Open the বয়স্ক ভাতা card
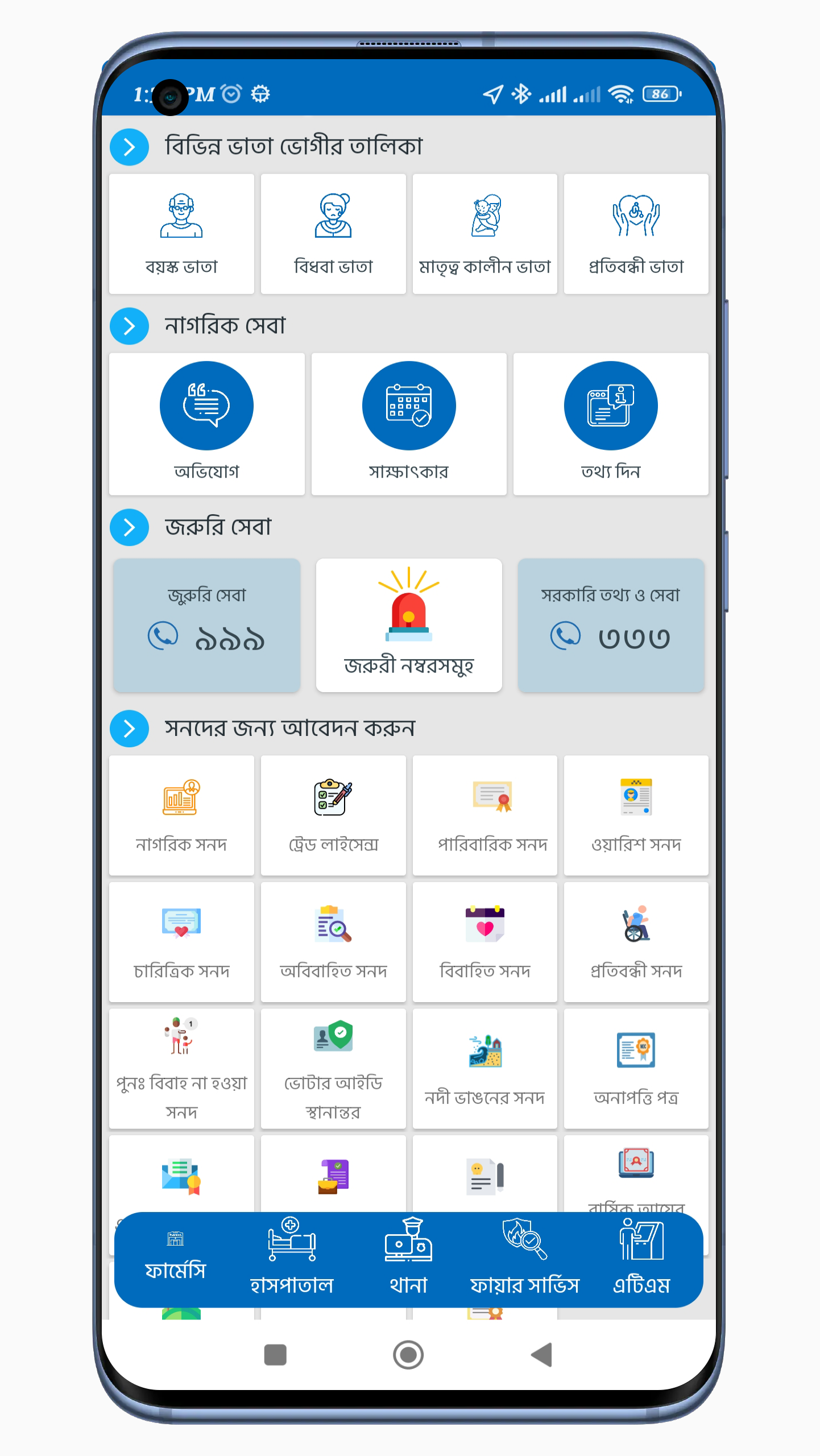 pyautogui.click(x=181, y=234)
